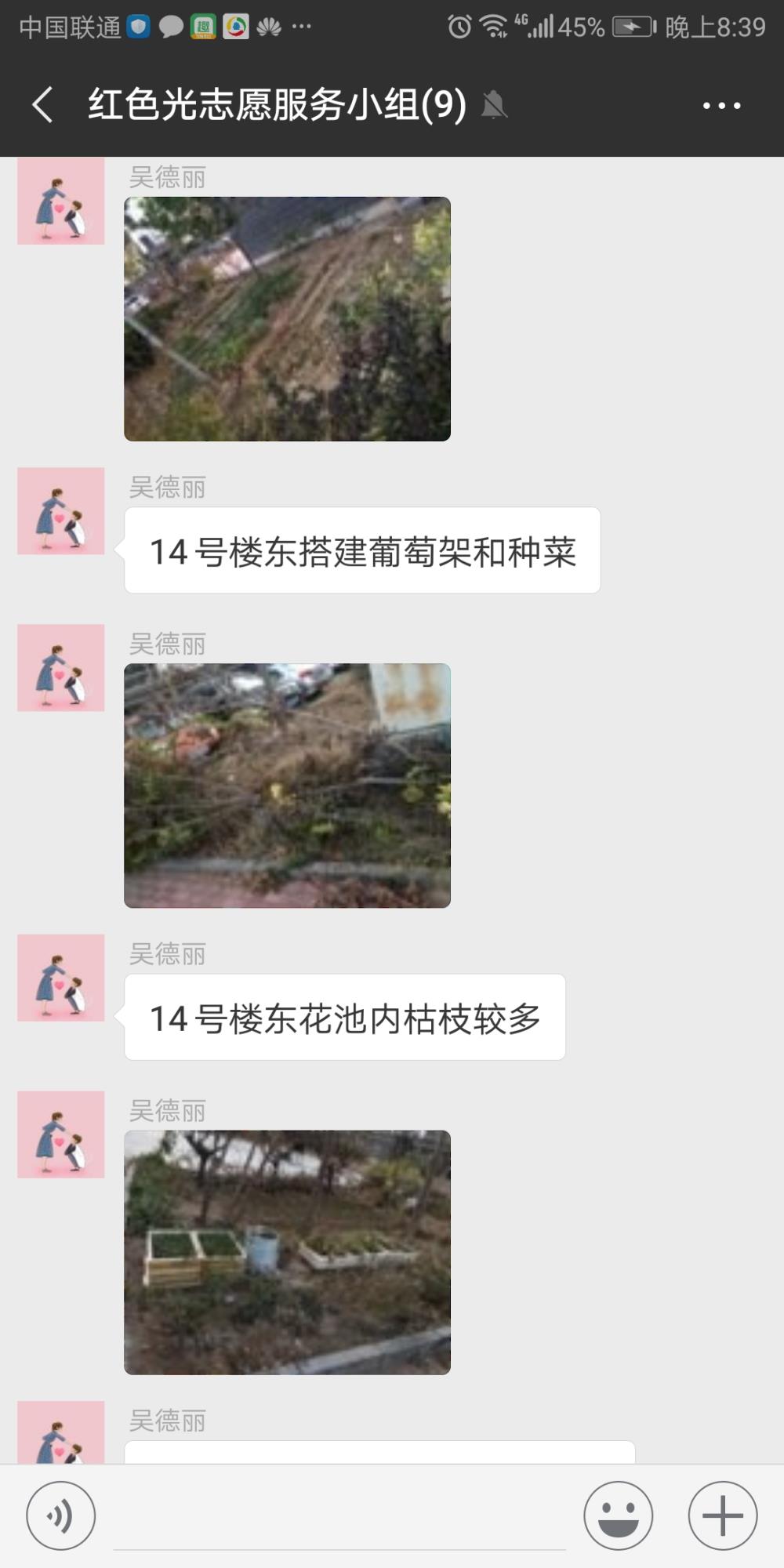Open the chat info three-dot menu
Screen dimensions: 784x1568
721,105
